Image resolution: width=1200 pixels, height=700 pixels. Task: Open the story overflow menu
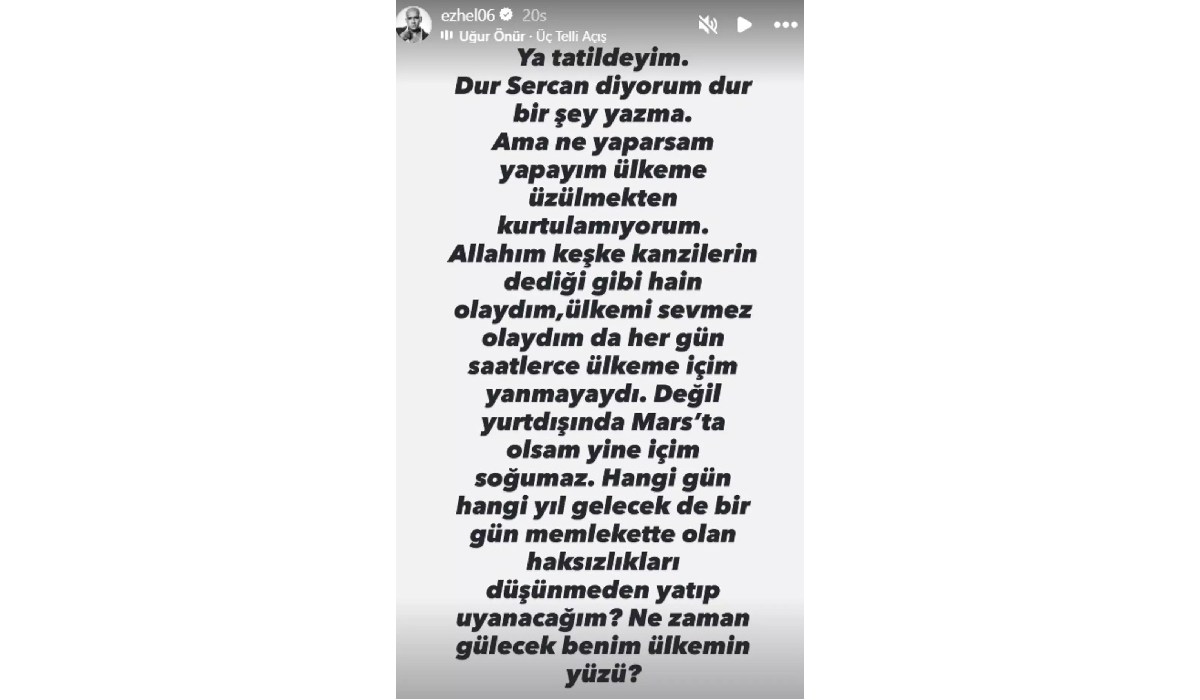coord(785,25)
